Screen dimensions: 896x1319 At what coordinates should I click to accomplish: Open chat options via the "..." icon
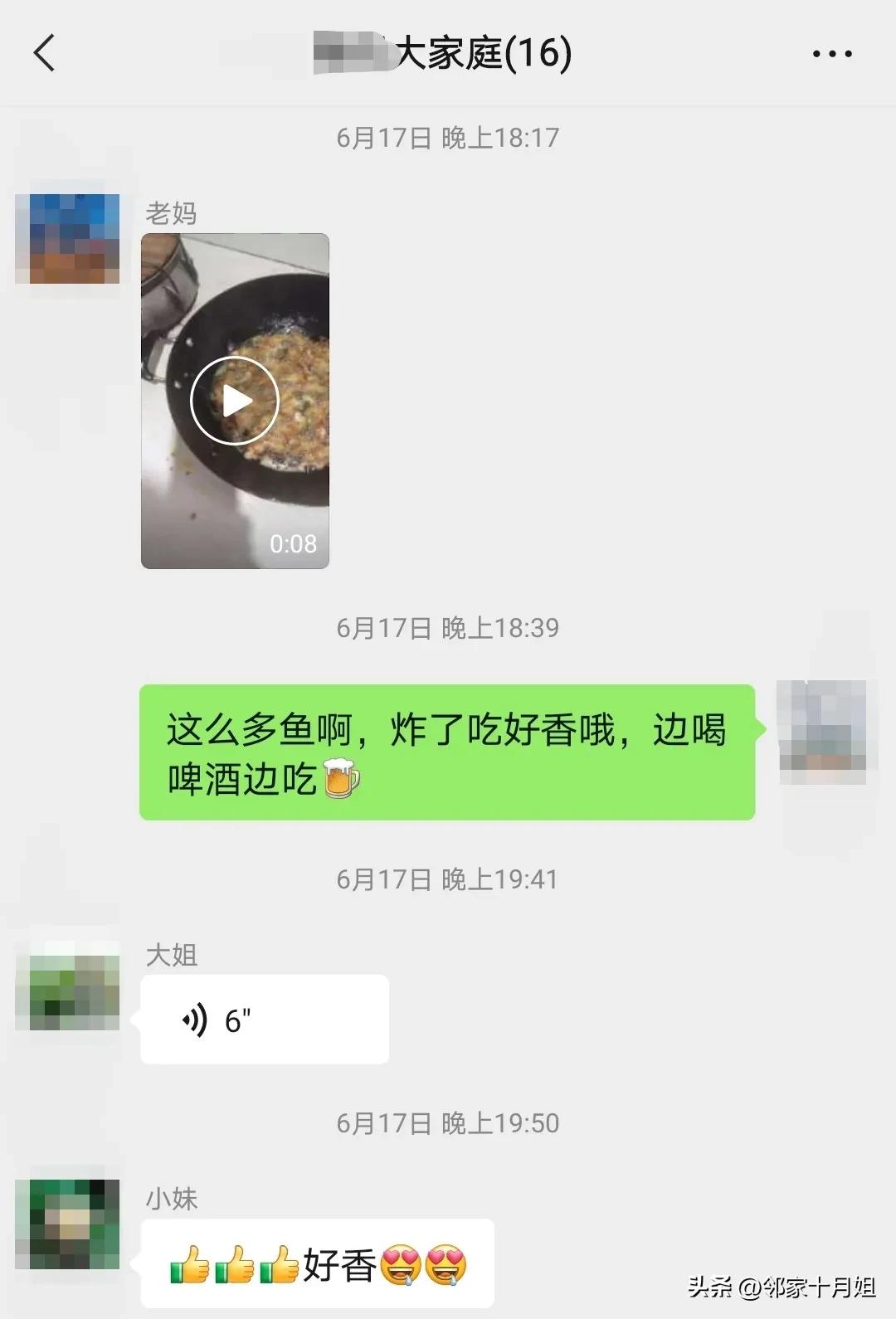tap(832, 53)
